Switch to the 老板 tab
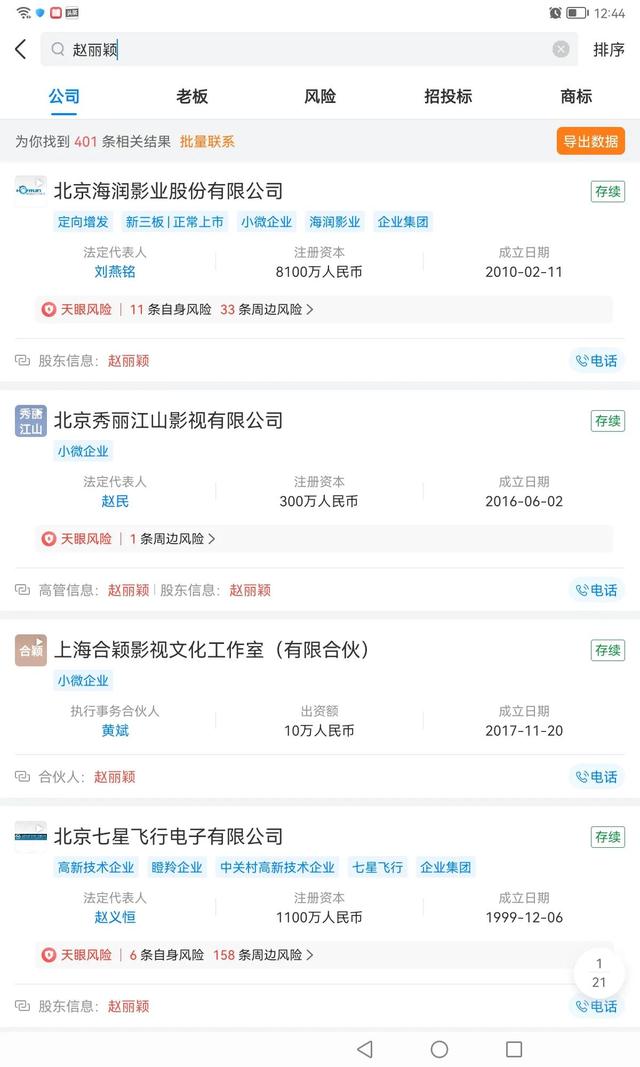Screen dimensions: 640x1067 (192, 96)
